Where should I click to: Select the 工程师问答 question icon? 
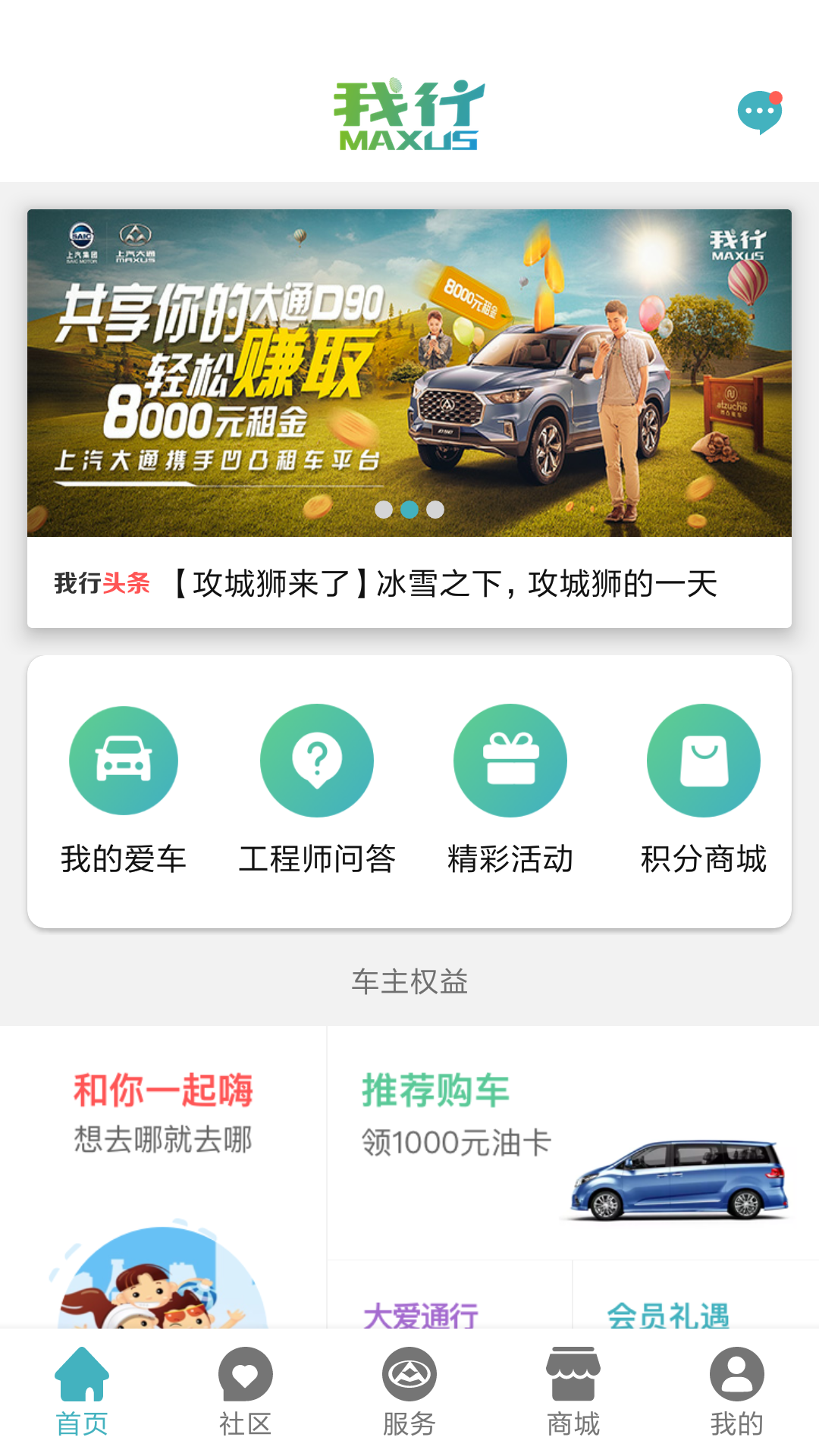click(317, 760)
